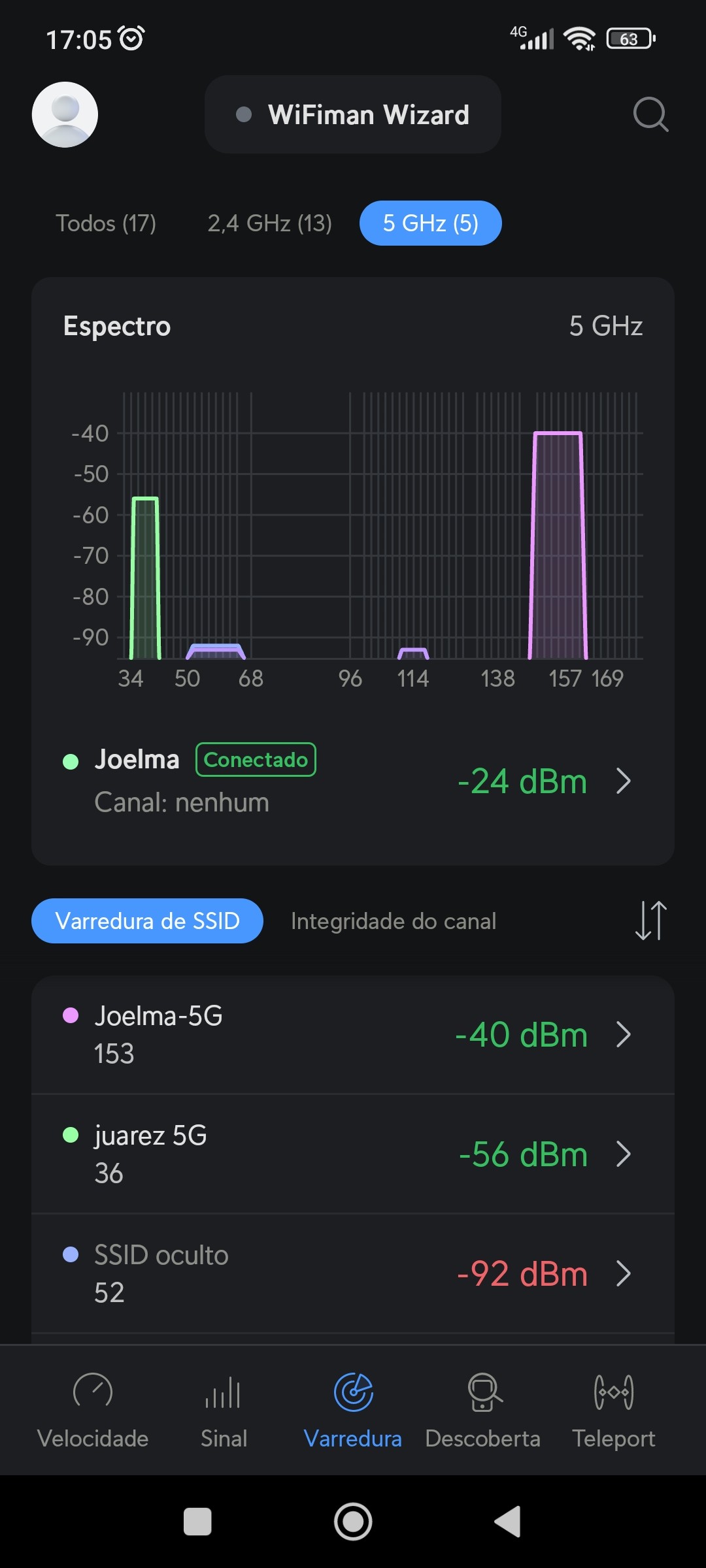This screenshot has width=706, height=1568.
Task: Select the Varredura de SSID tab
Action: click(x=147, y=921)
